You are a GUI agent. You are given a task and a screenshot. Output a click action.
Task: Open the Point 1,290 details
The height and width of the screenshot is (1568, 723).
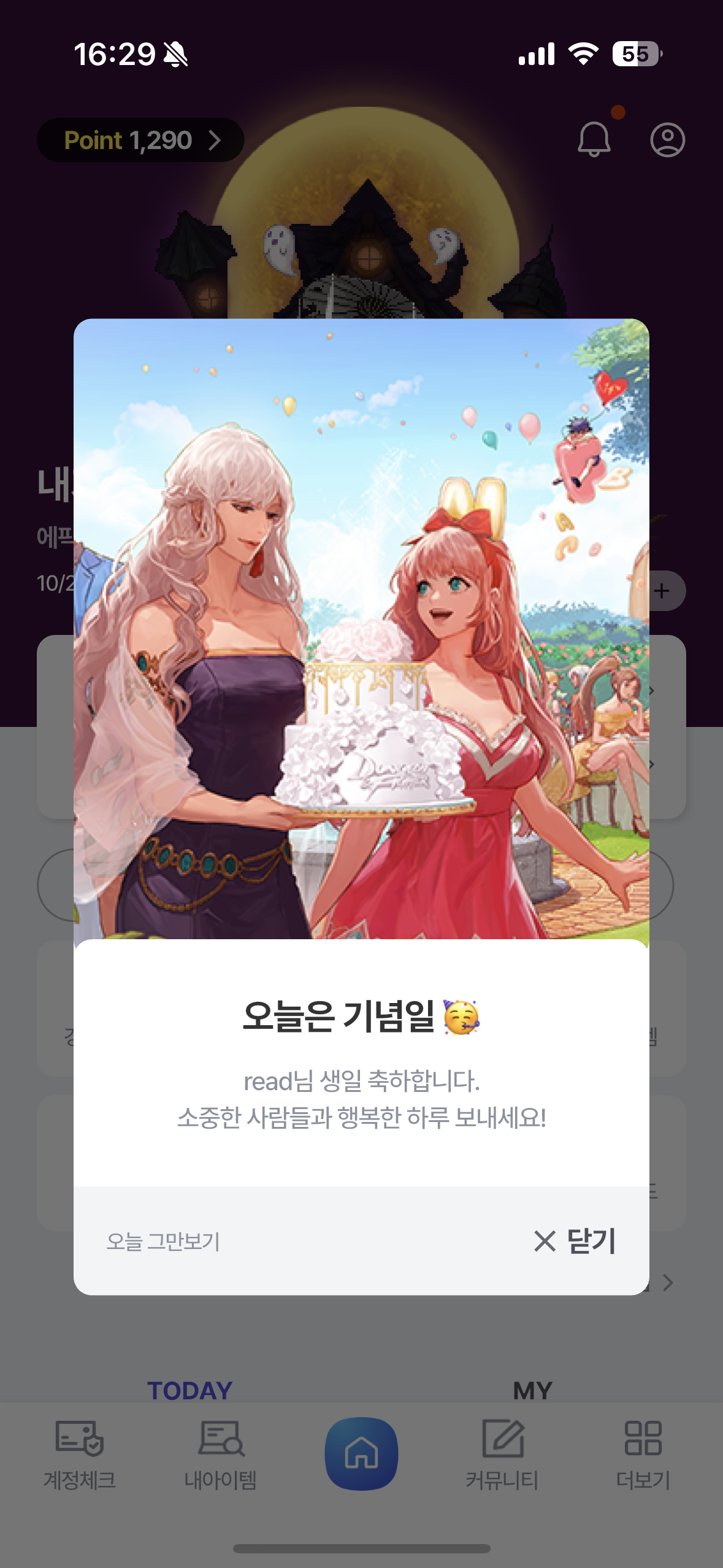(141, 140)
